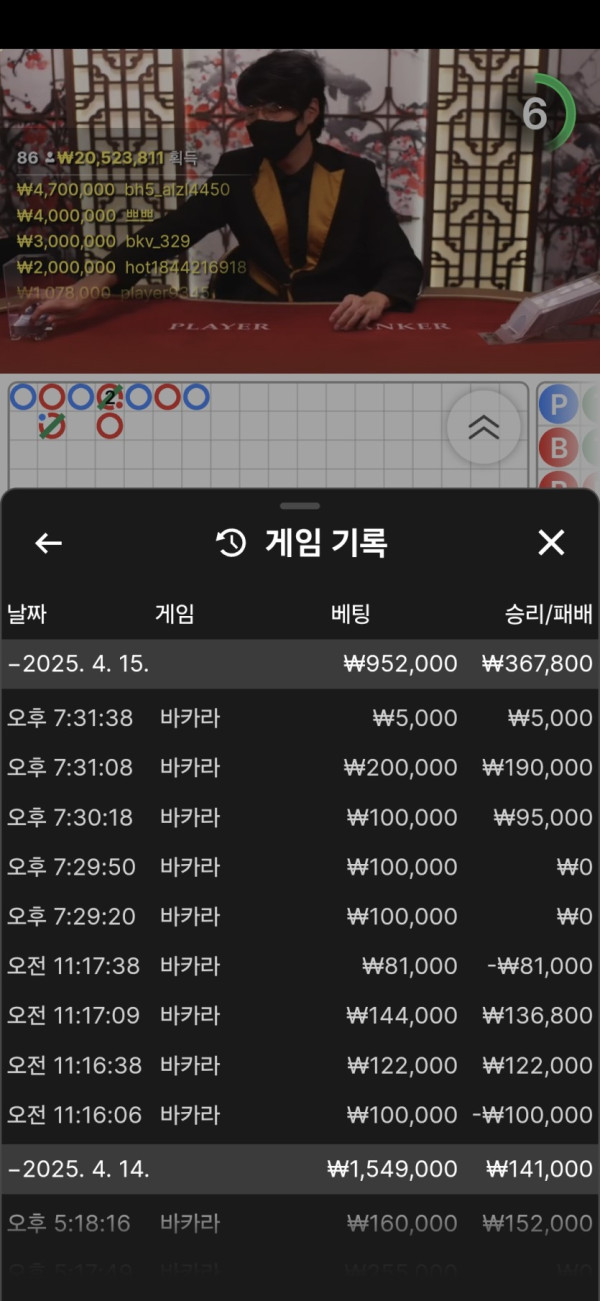Select the 오전 11:16:06 바카라 entry

click(x=300, y=1115)
